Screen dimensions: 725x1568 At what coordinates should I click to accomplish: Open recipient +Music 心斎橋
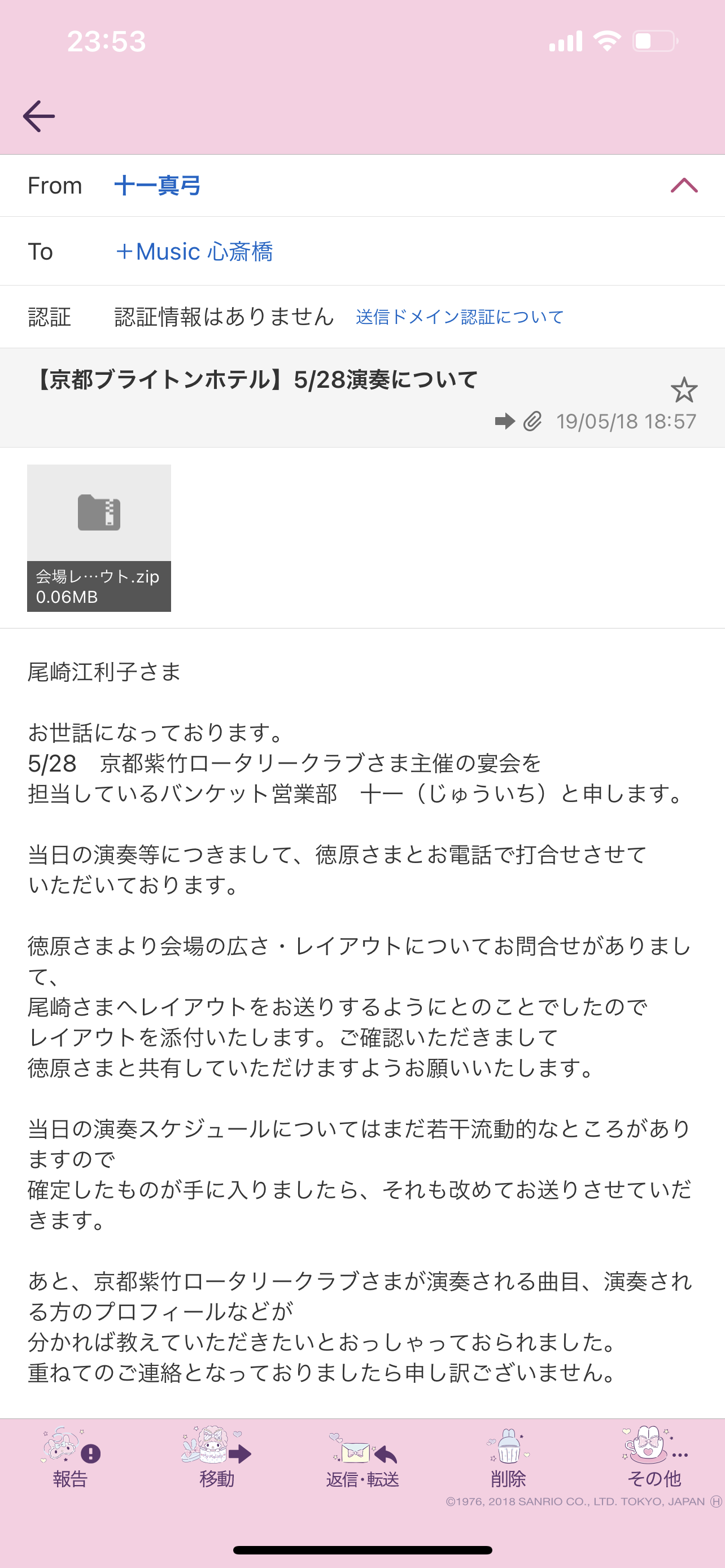point(194,251)
